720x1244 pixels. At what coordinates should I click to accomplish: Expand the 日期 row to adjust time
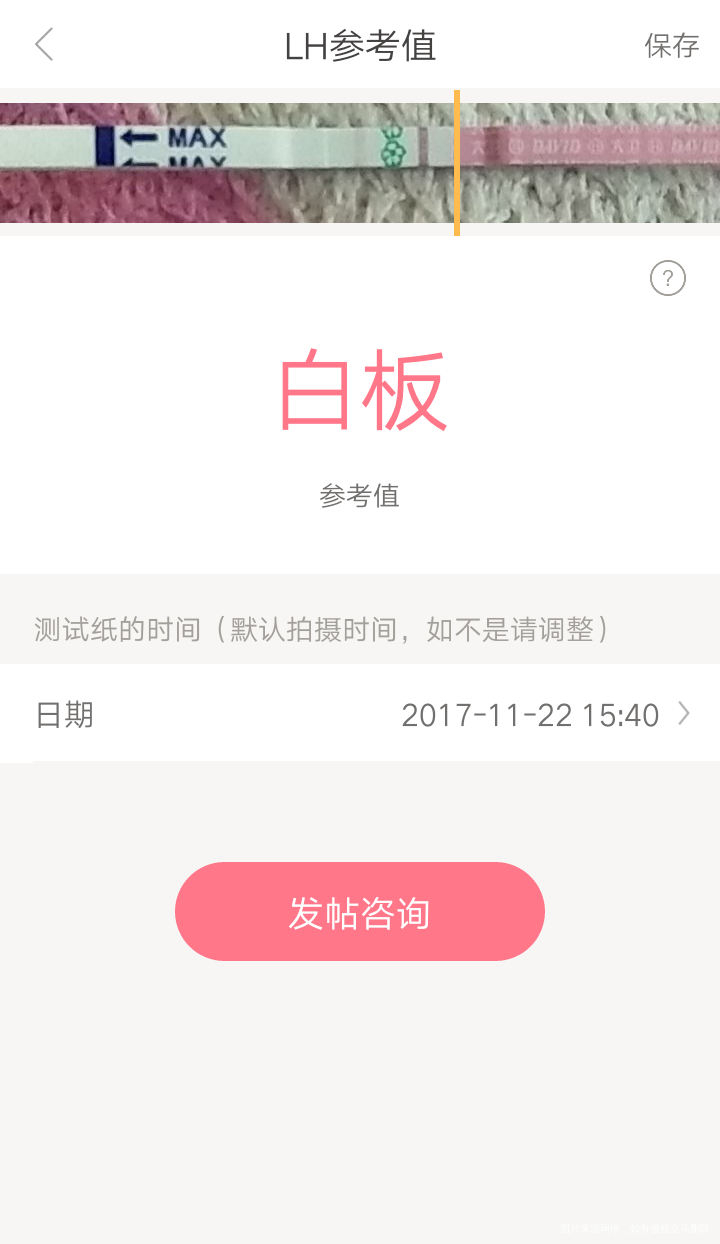pyautogui.click(x=360, y=714)
